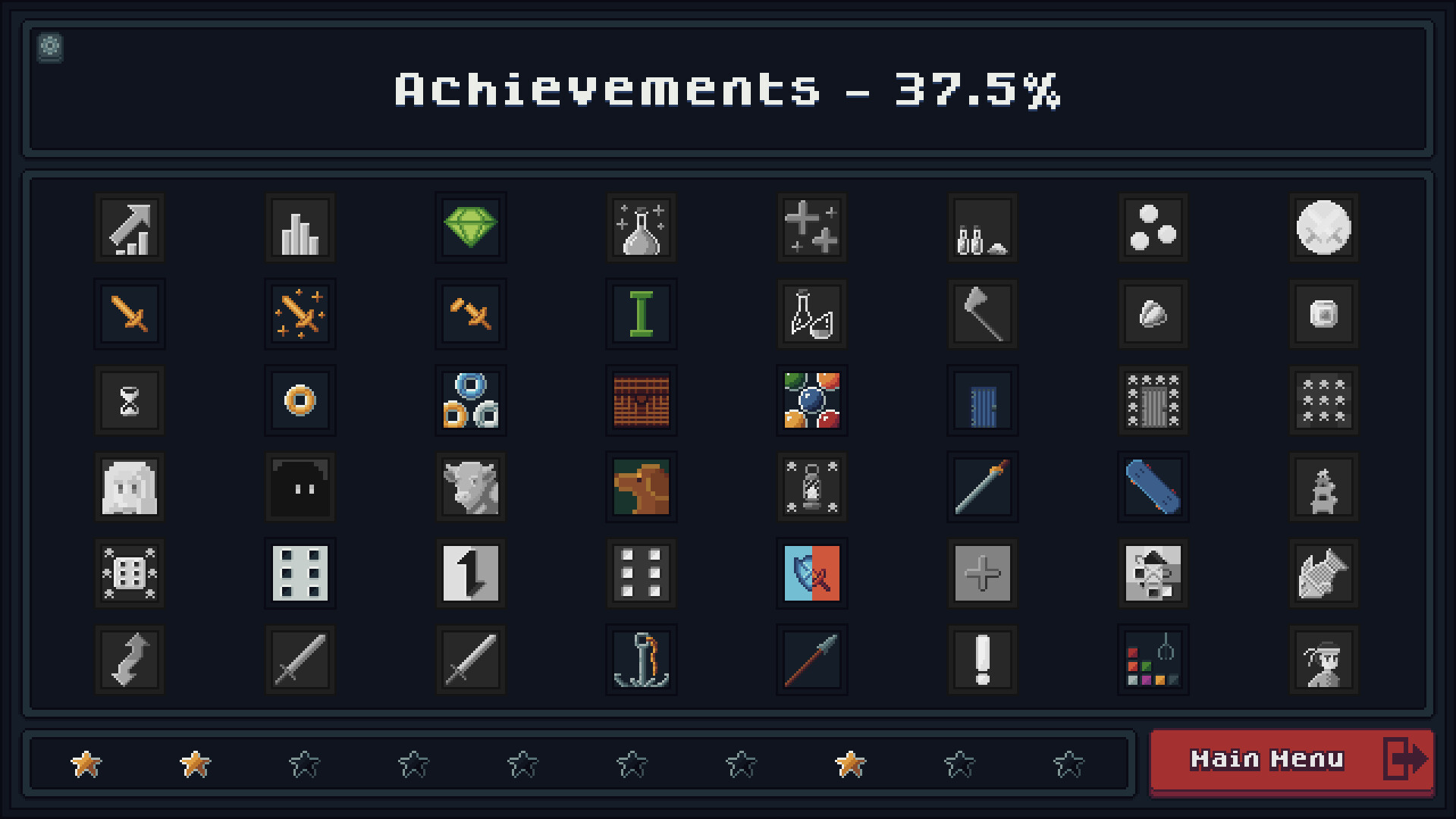1456x819 pixels.
Task: Select the number one achievement
Action: (x=470, y=573)
